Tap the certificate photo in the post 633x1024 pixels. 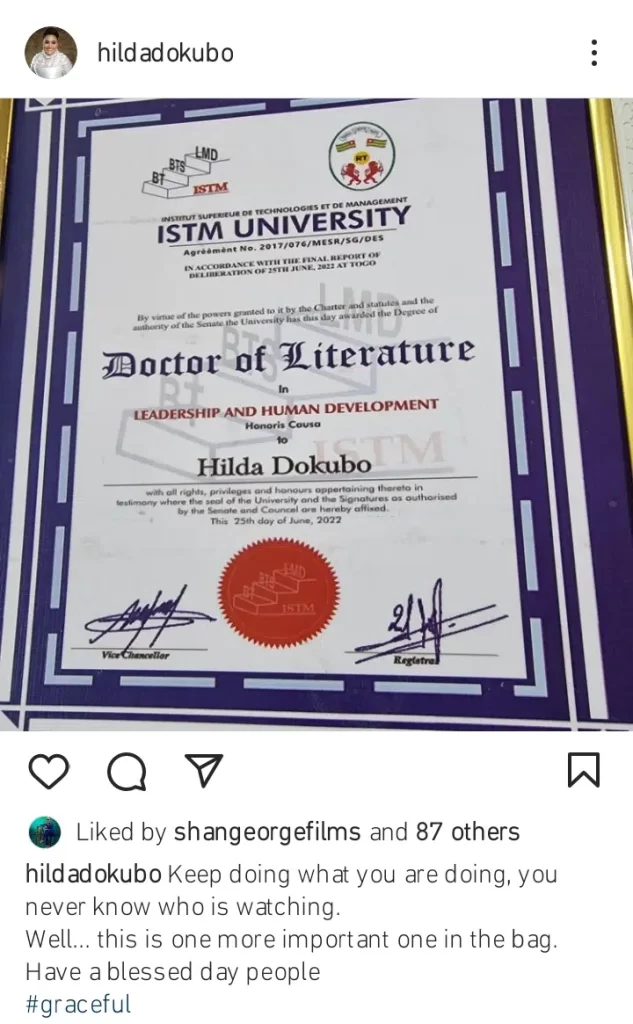coord(316,410)
